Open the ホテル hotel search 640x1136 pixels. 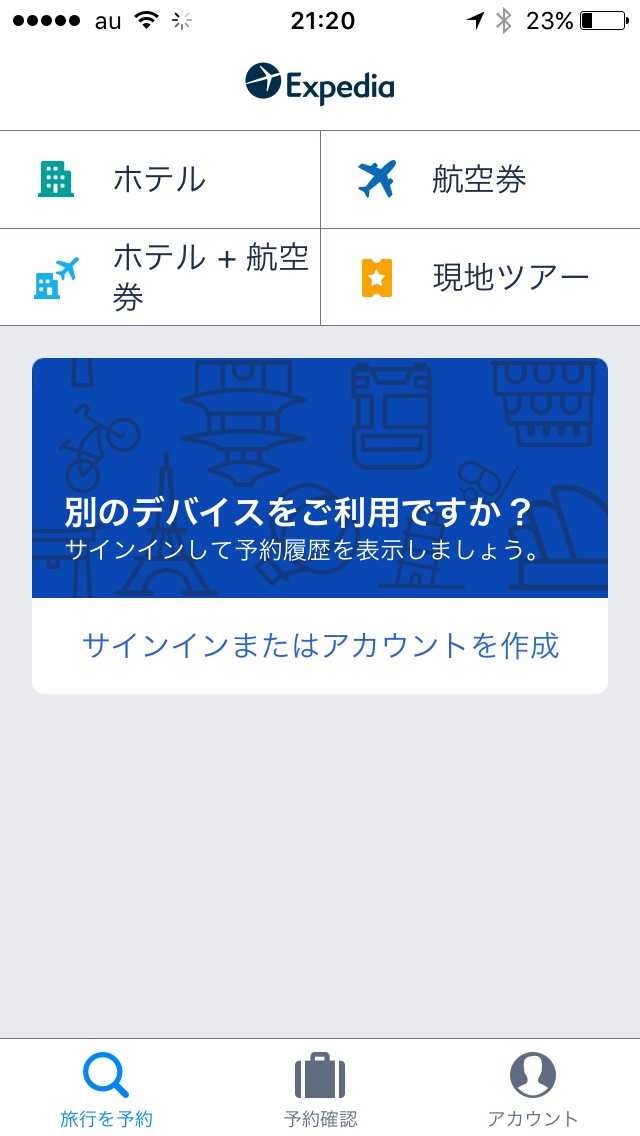(160, 180)
